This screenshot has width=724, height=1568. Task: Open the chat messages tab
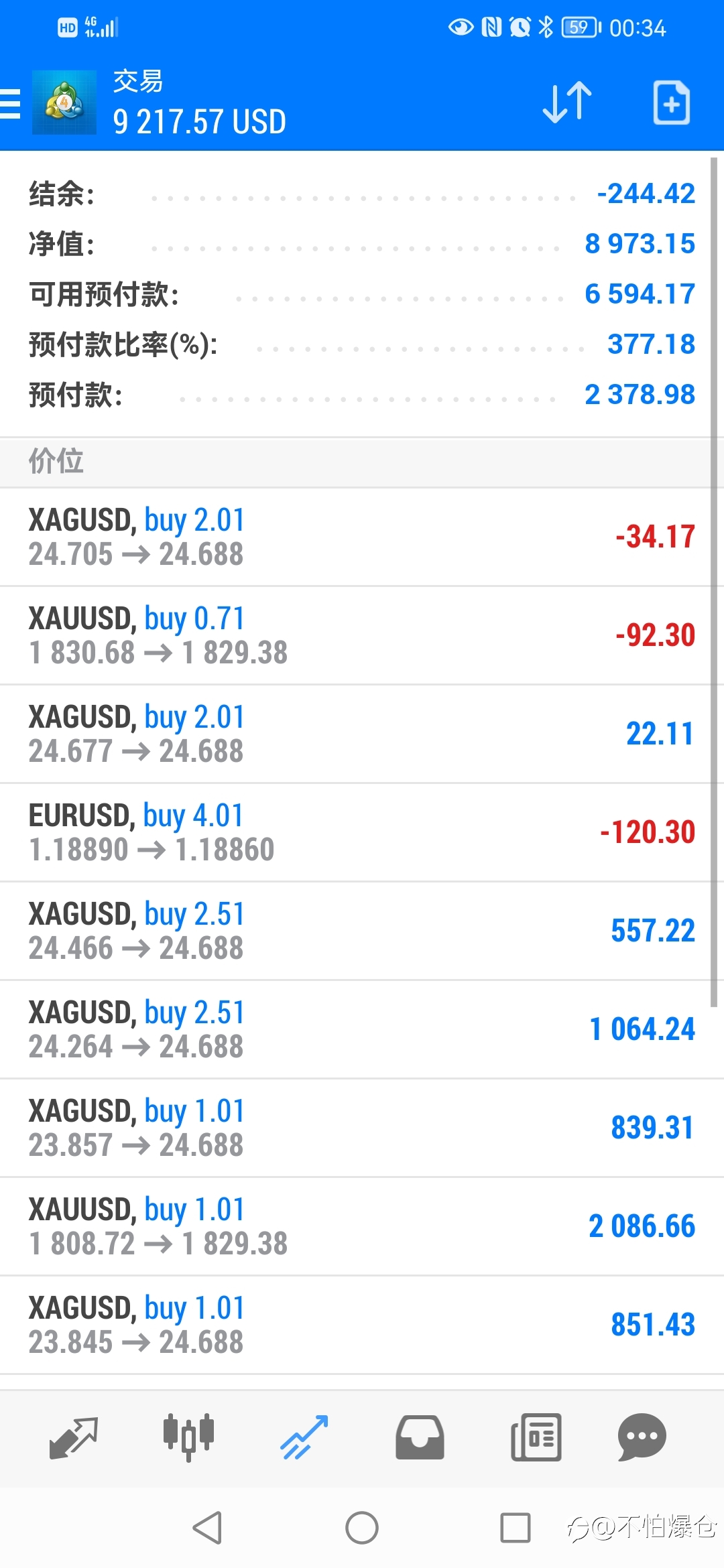[x=642, y=1437]
